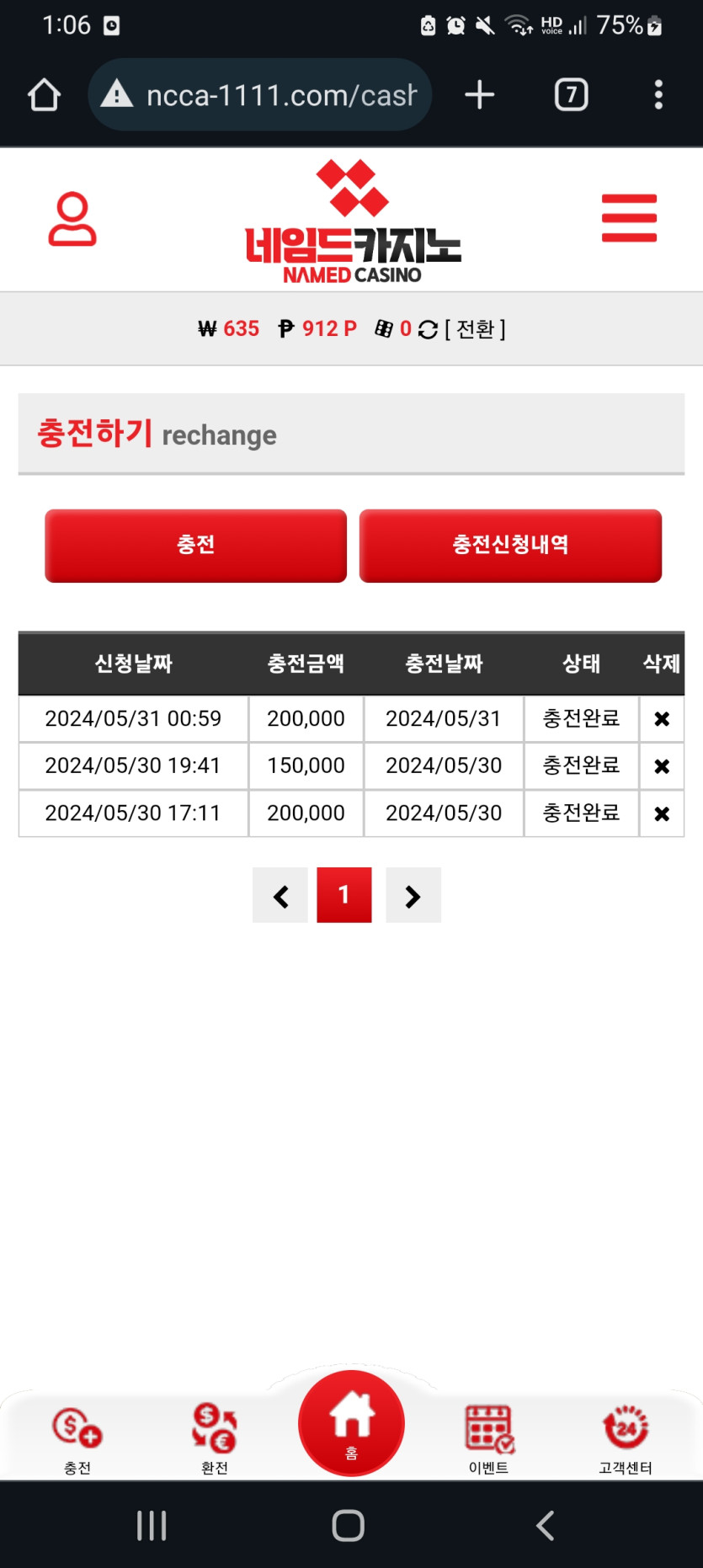This screenshot has height=1568, width=703.
Task: Select the 충전 red button
Action: click(x=195, y=545)
